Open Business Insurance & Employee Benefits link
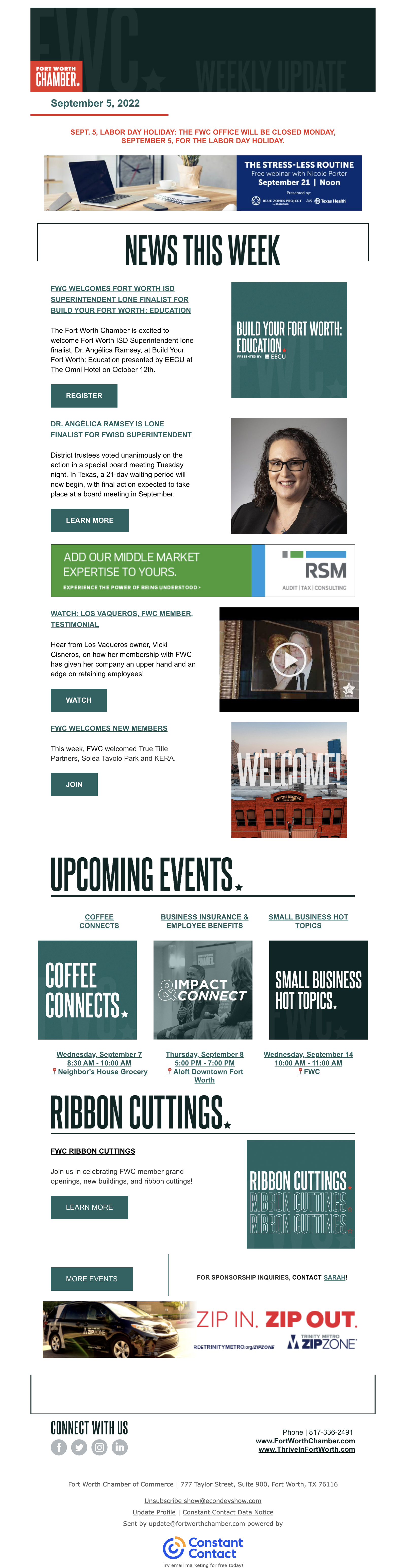This screenshot has height=1568, width=406. click(205, 921)
